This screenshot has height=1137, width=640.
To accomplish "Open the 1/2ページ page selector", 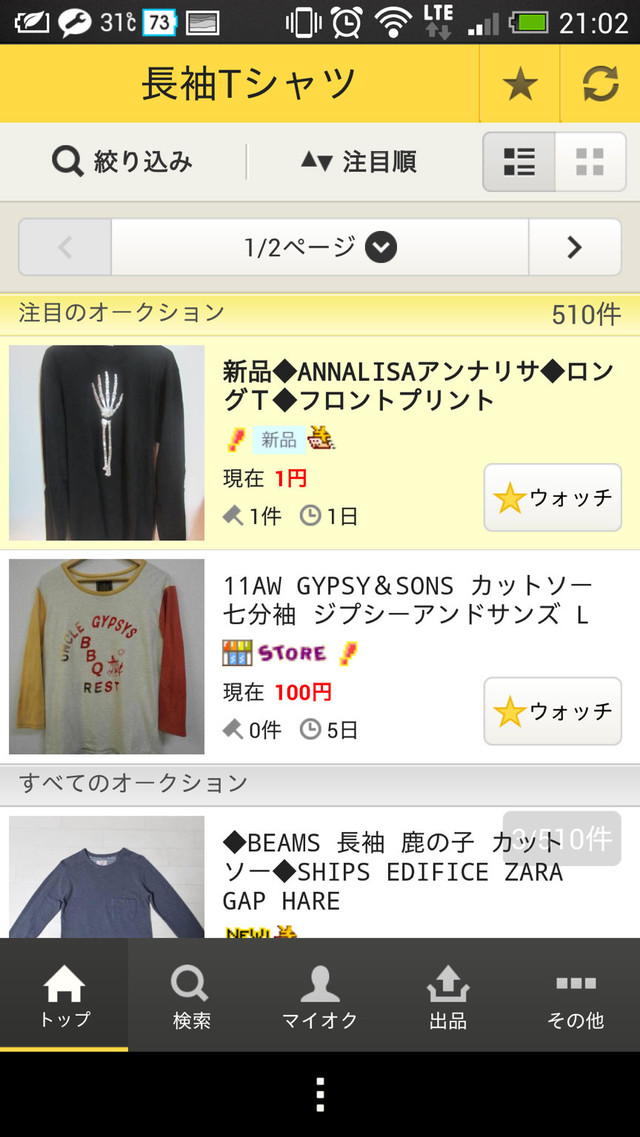I will coord(320,247).
